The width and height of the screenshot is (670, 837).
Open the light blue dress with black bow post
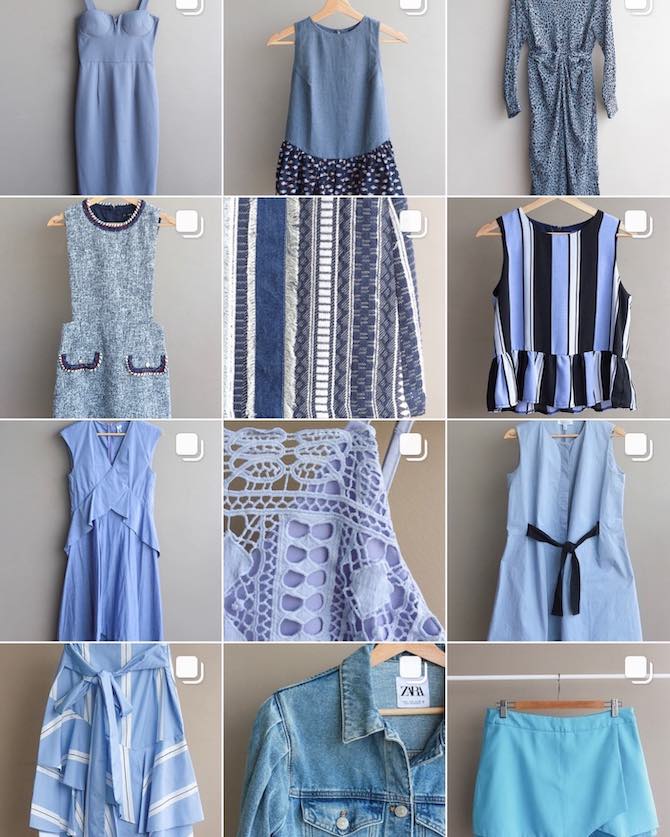pos(559,531)
